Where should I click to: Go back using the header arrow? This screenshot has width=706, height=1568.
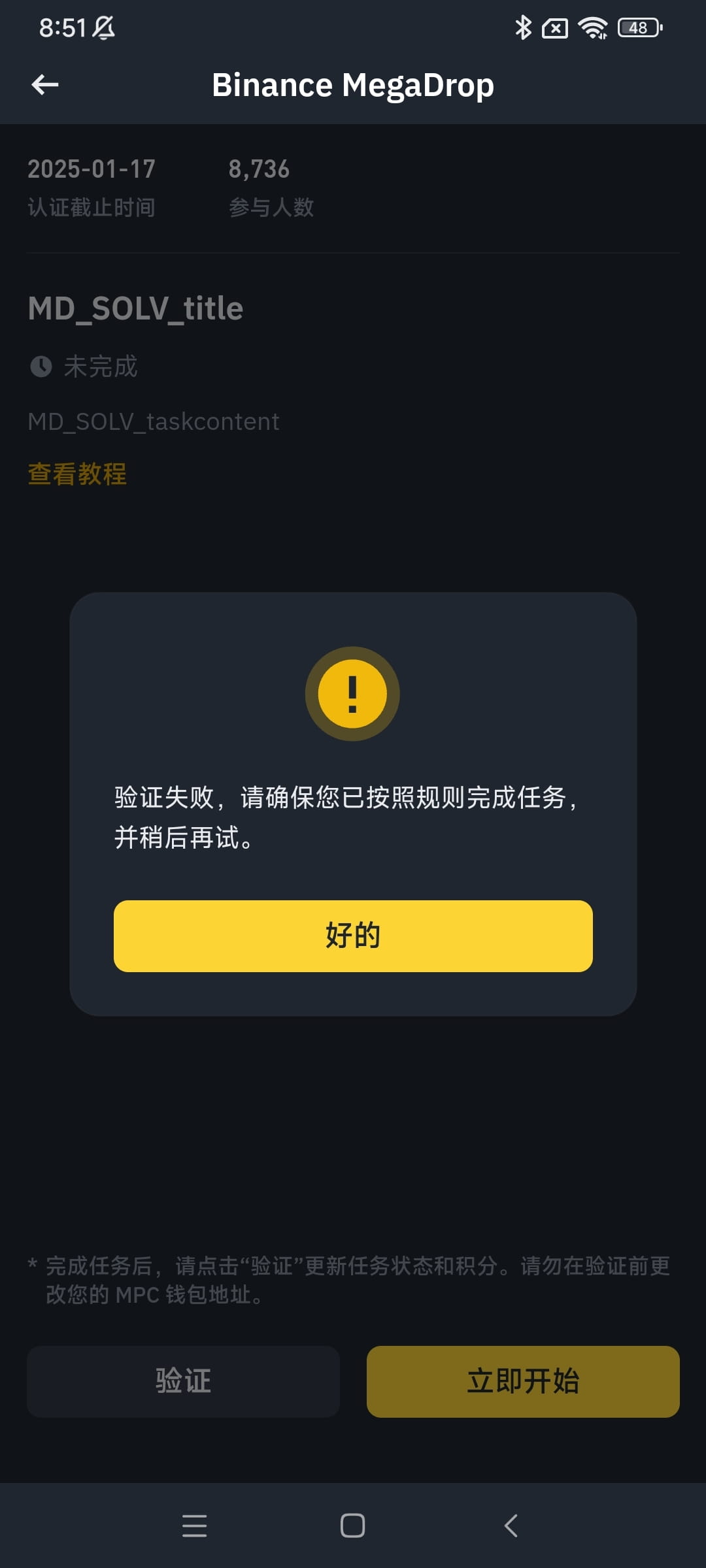pos(45,84)
